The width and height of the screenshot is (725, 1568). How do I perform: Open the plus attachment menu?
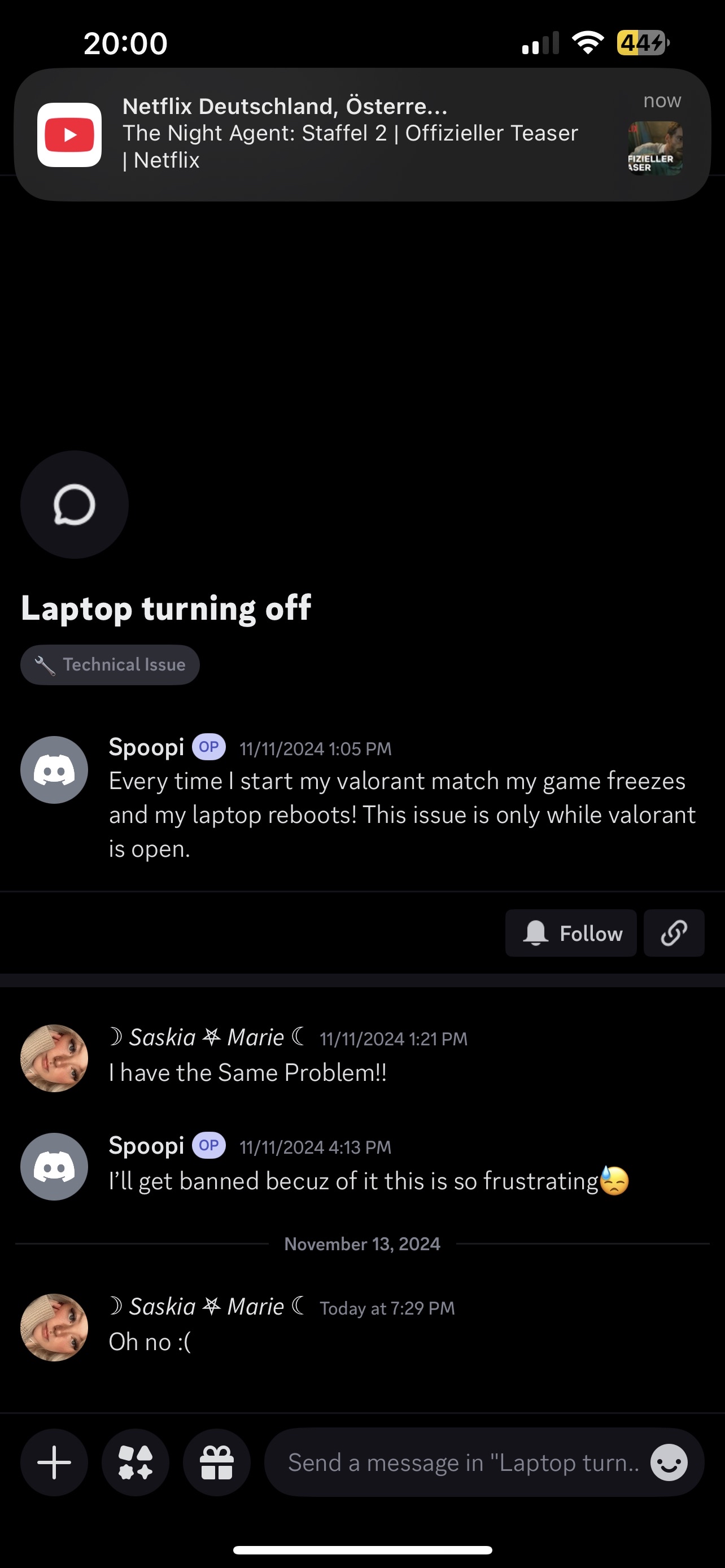54,1462
